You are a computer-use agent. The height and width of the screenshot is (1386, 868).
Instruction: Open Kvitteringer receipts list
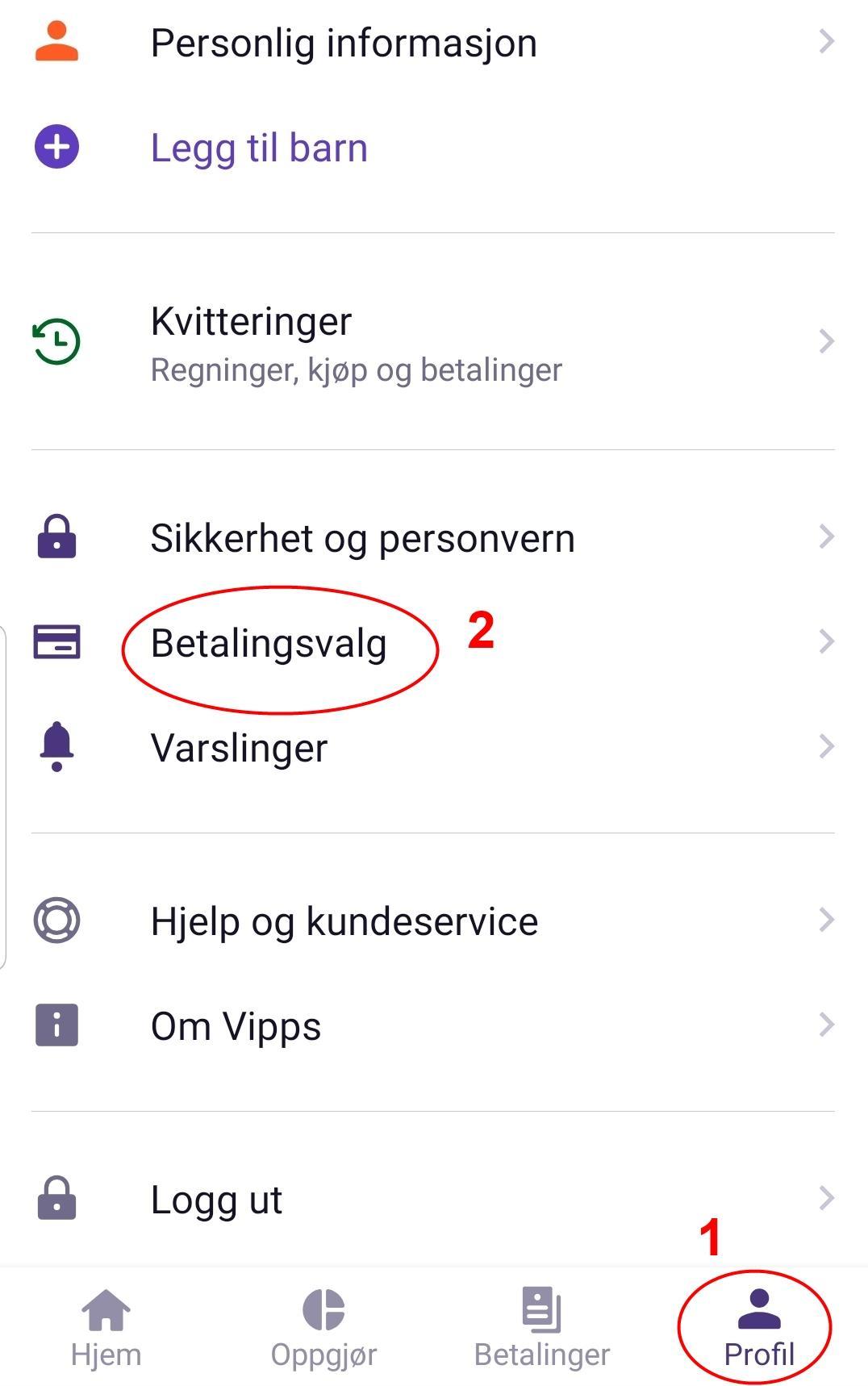point(355,342)
